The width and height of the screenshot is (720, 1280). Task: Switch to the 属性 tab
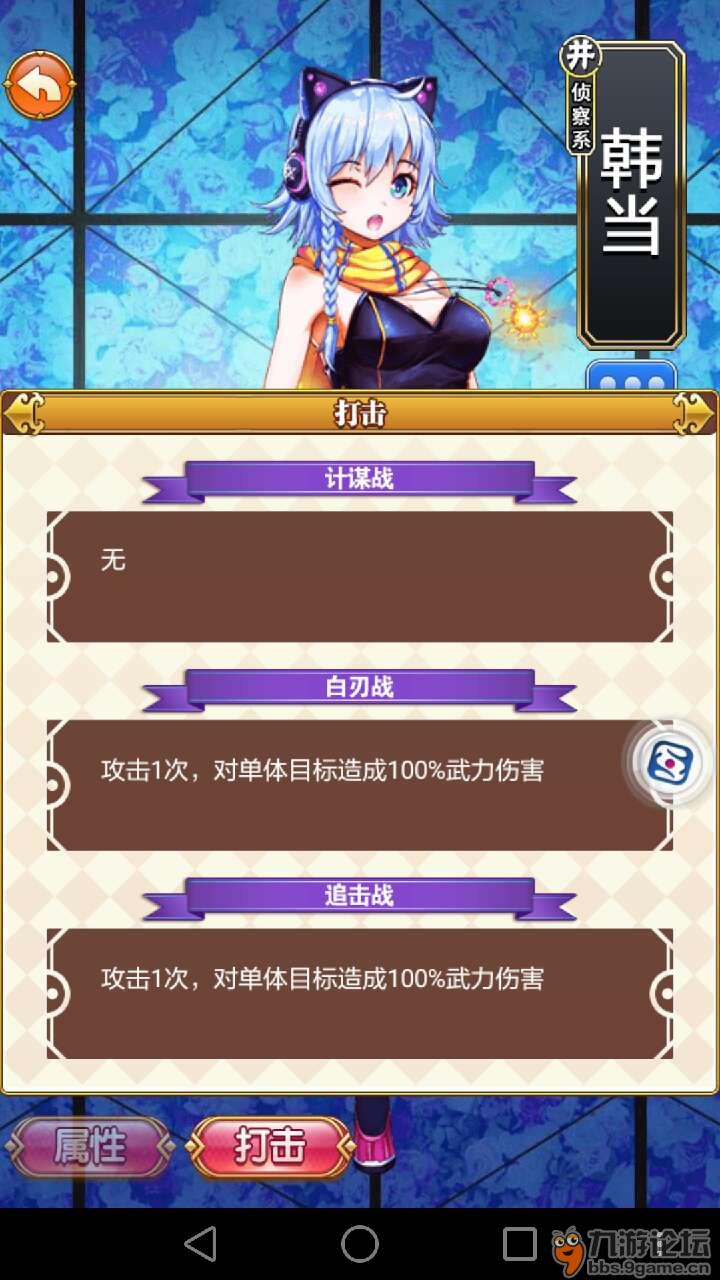click(x=90, y=1147)
